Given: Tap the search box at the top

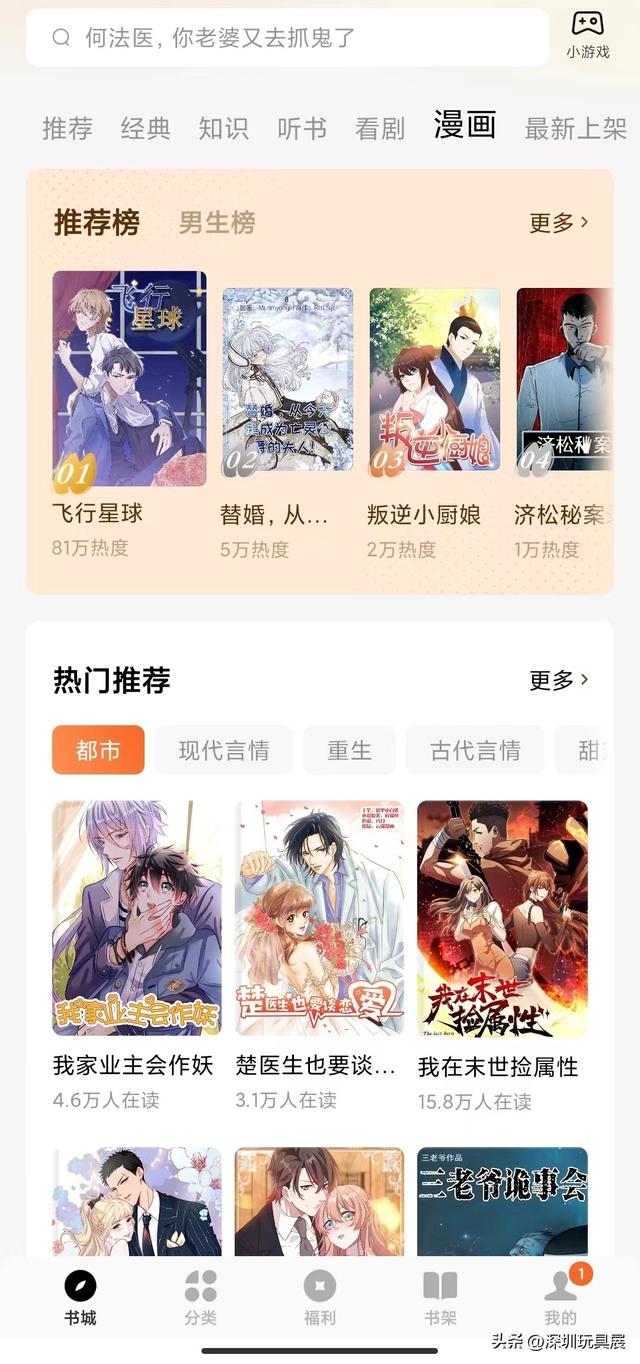Looking at the screenshot, I should (286, 38).
